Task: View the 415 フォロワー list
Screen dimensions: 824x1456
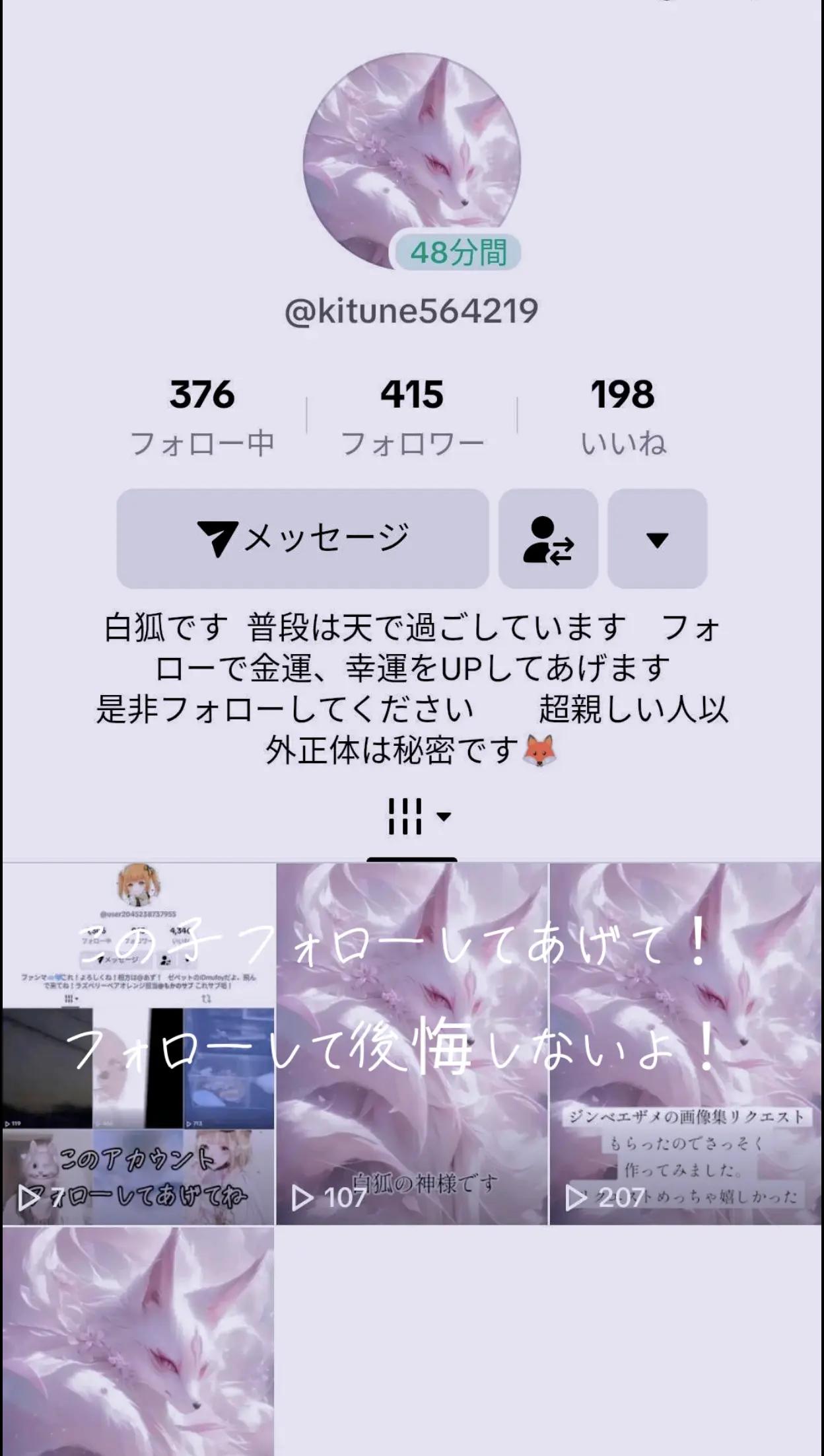Action: tap(412, 416)
